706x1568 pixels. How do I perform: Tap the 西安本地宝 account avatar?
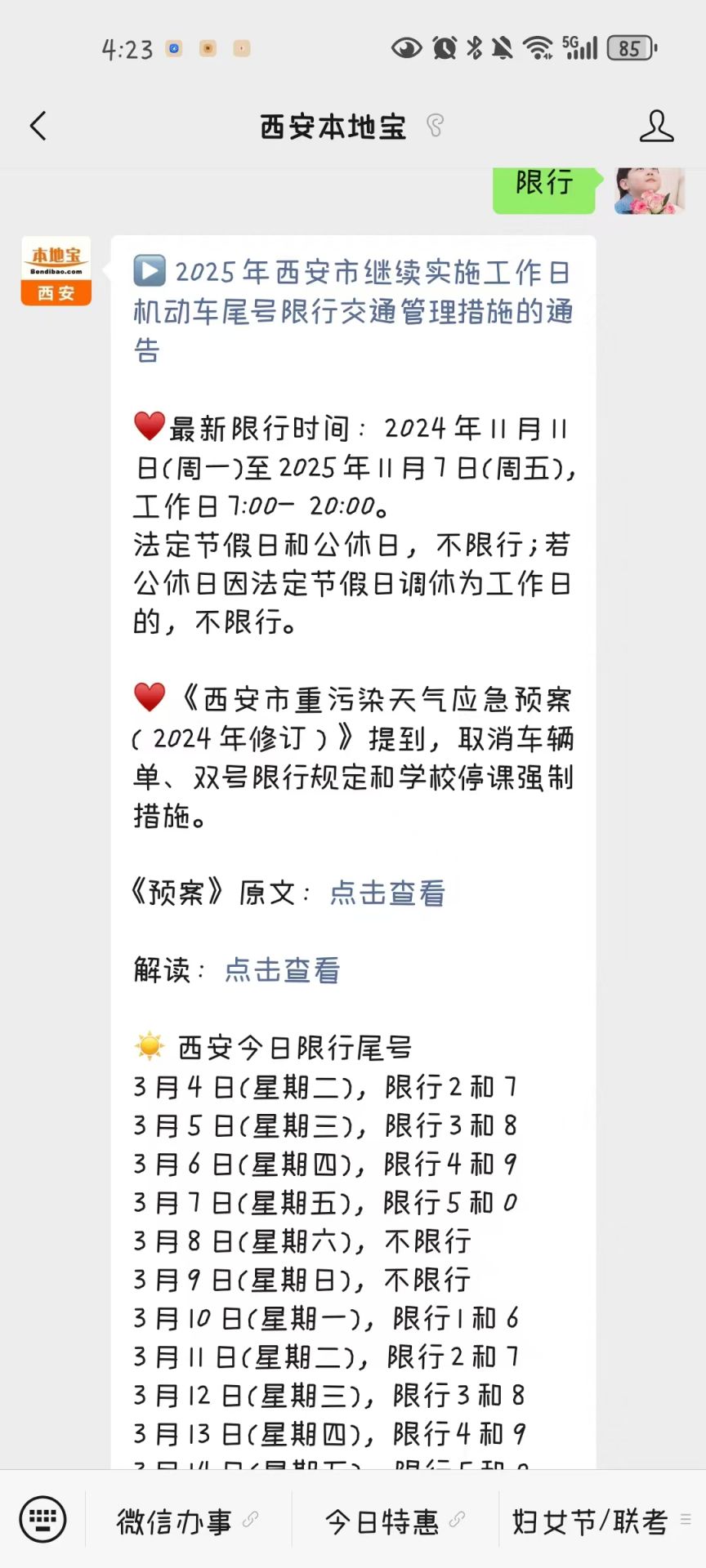[x=56, y=271]
